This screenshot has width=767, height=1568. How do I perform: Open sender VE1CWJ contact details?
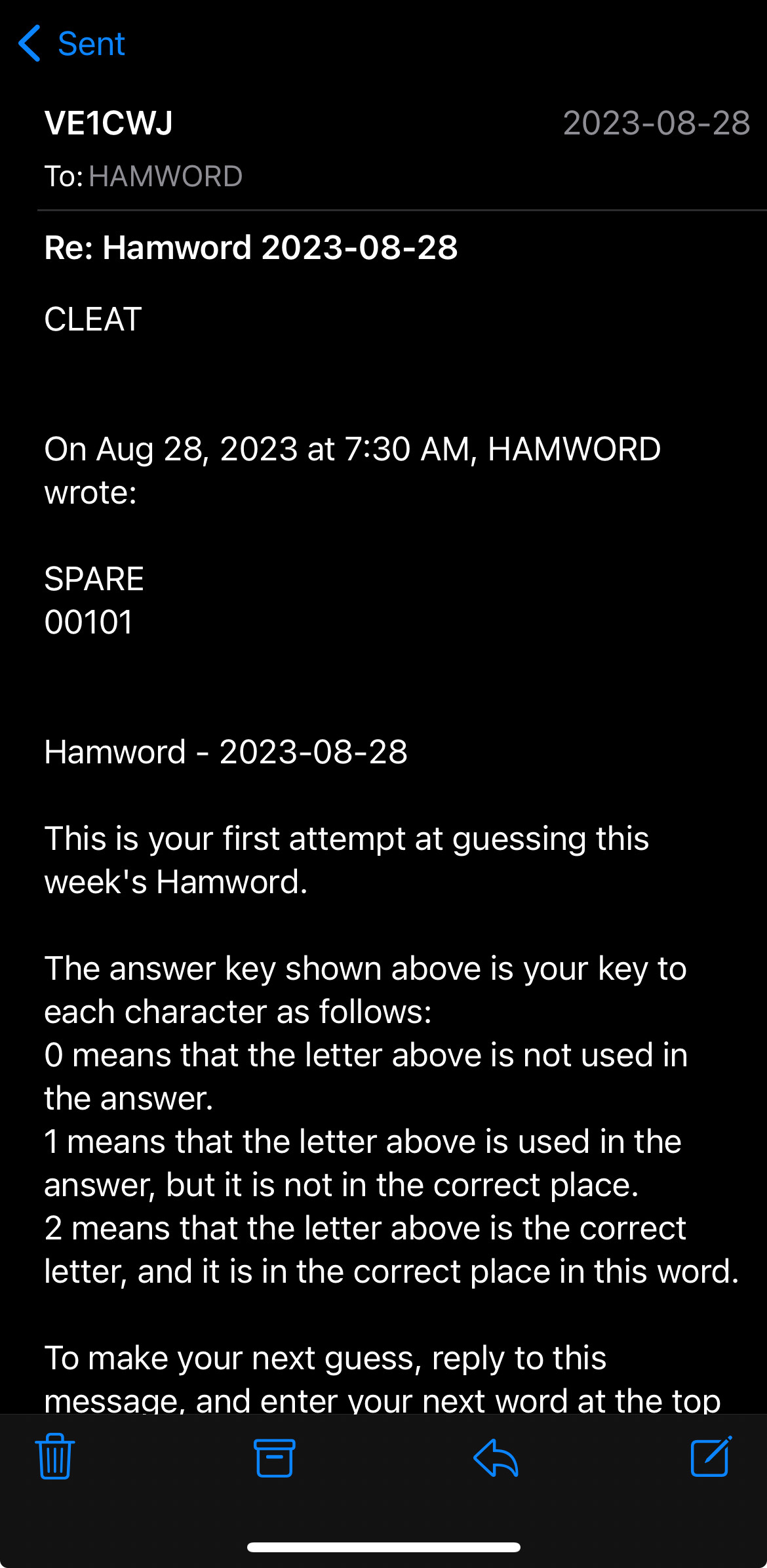pyautogui.click(x=109, y=123)
